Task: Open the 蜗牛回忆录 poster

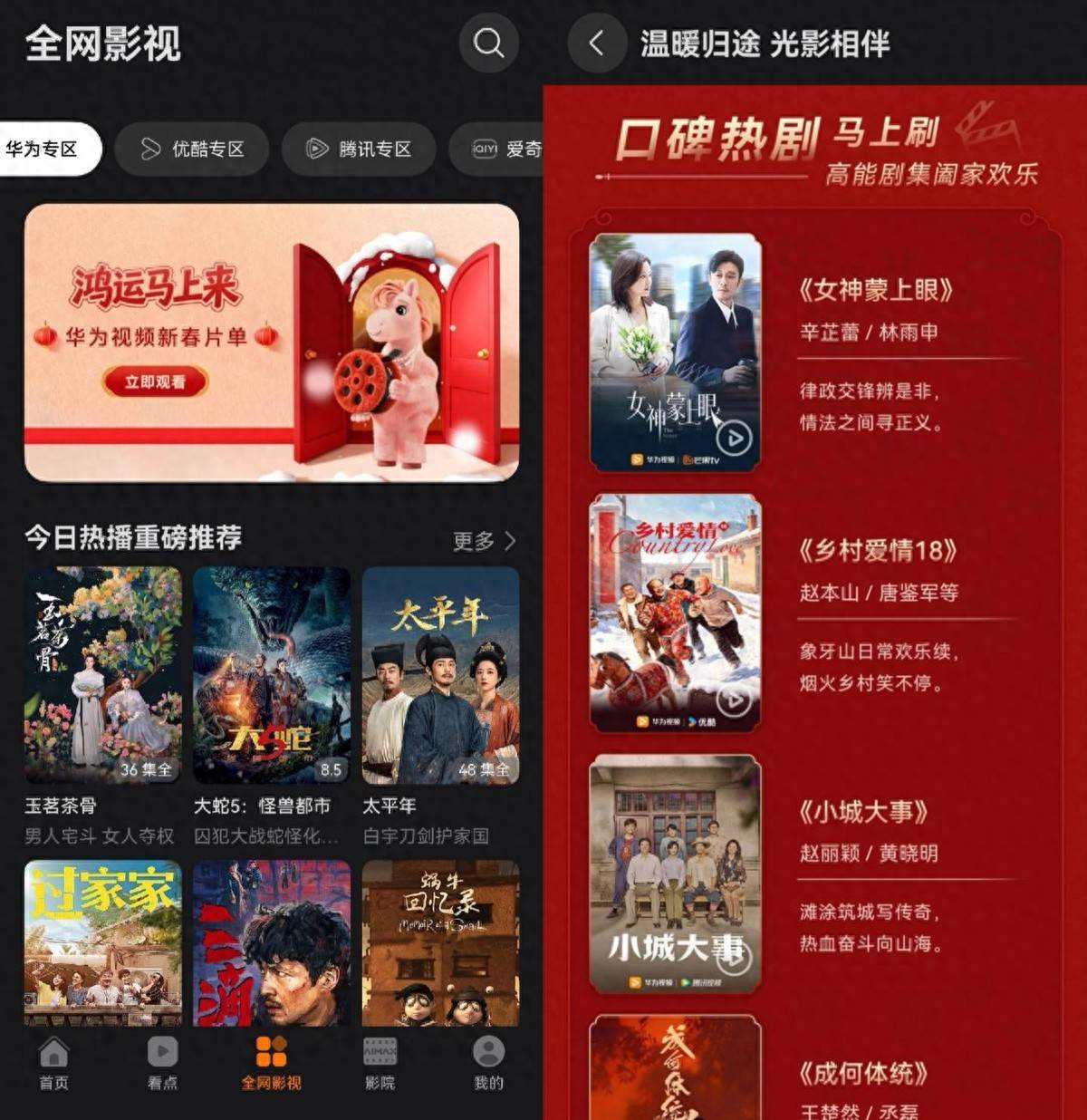Action: click(440, 942)
